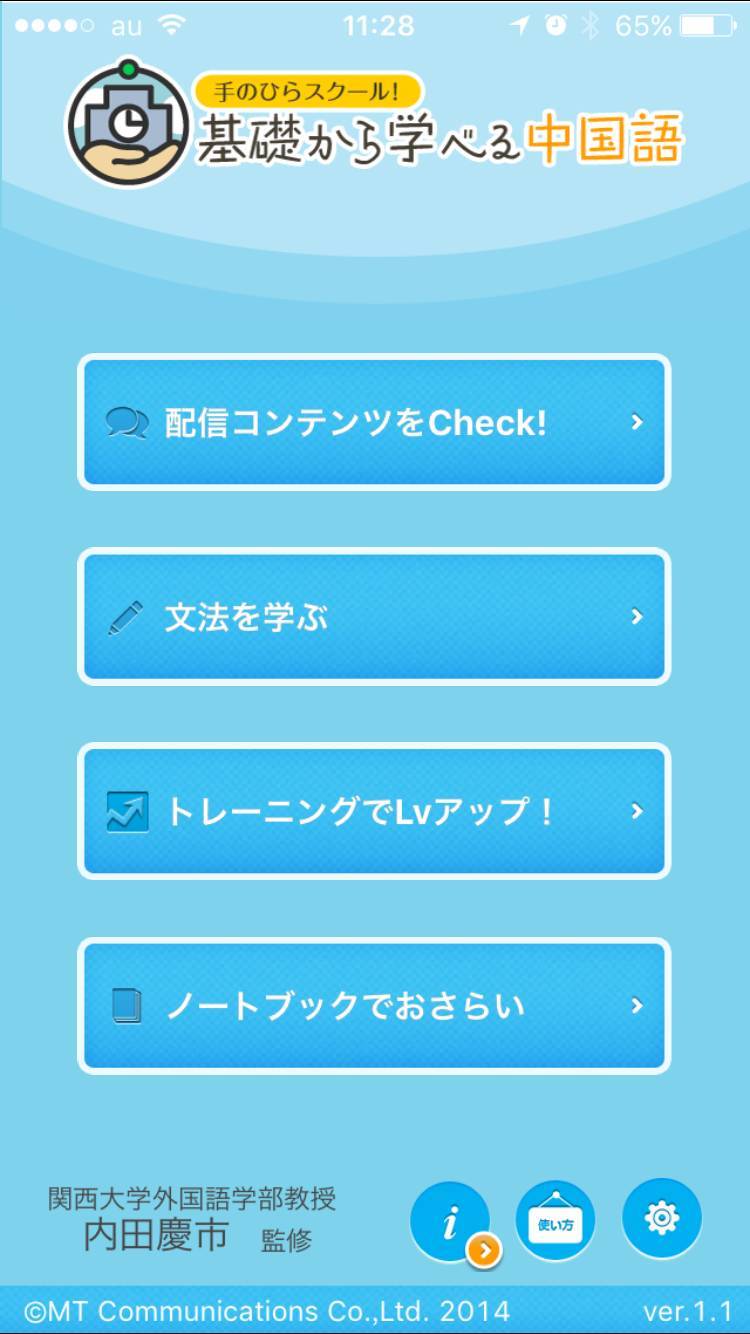Screen dimensions: 750x1334
Task: Open 文法を学ぶ grammar section
Action: click(x=374, y=616)
